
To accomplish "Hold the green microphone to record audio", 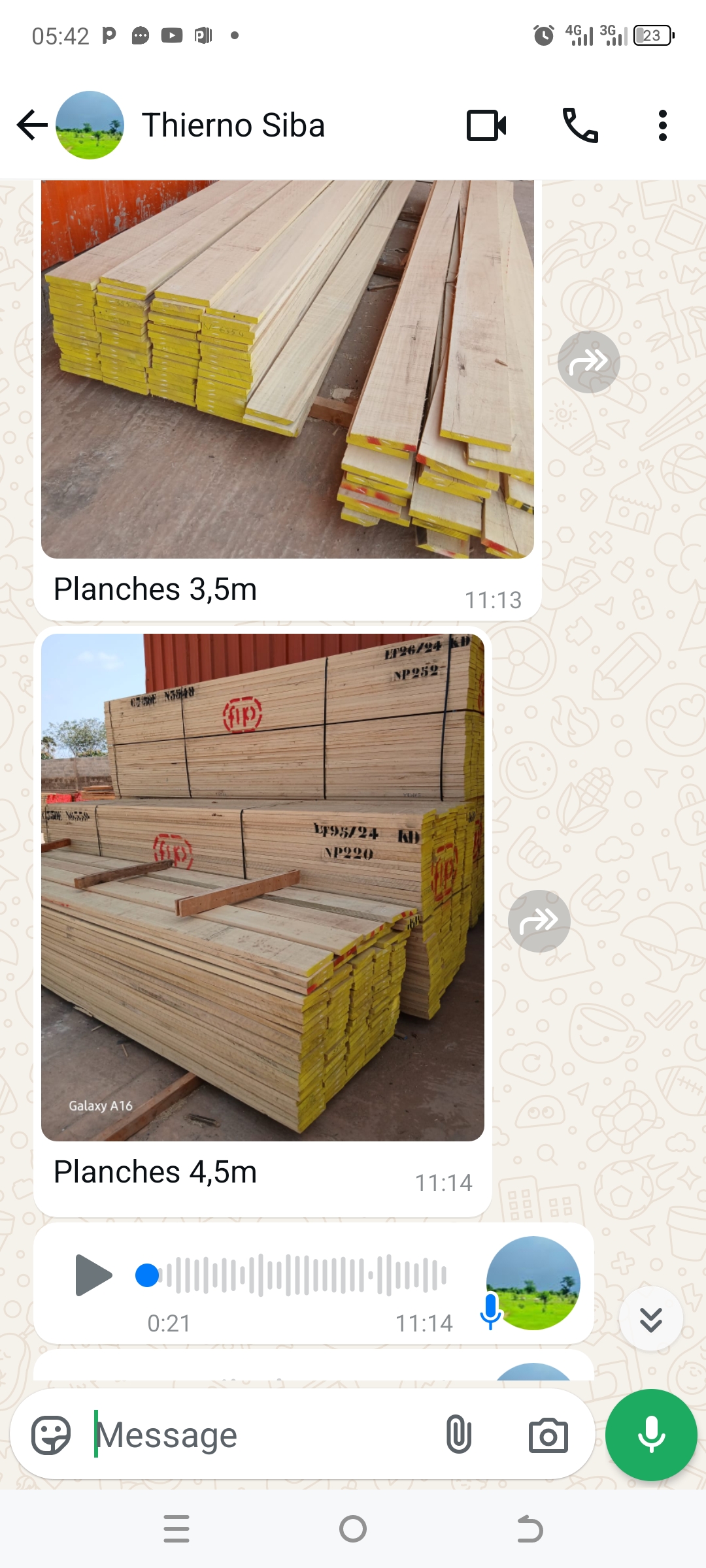I will pyautogui.click(x=650, y=1435).
